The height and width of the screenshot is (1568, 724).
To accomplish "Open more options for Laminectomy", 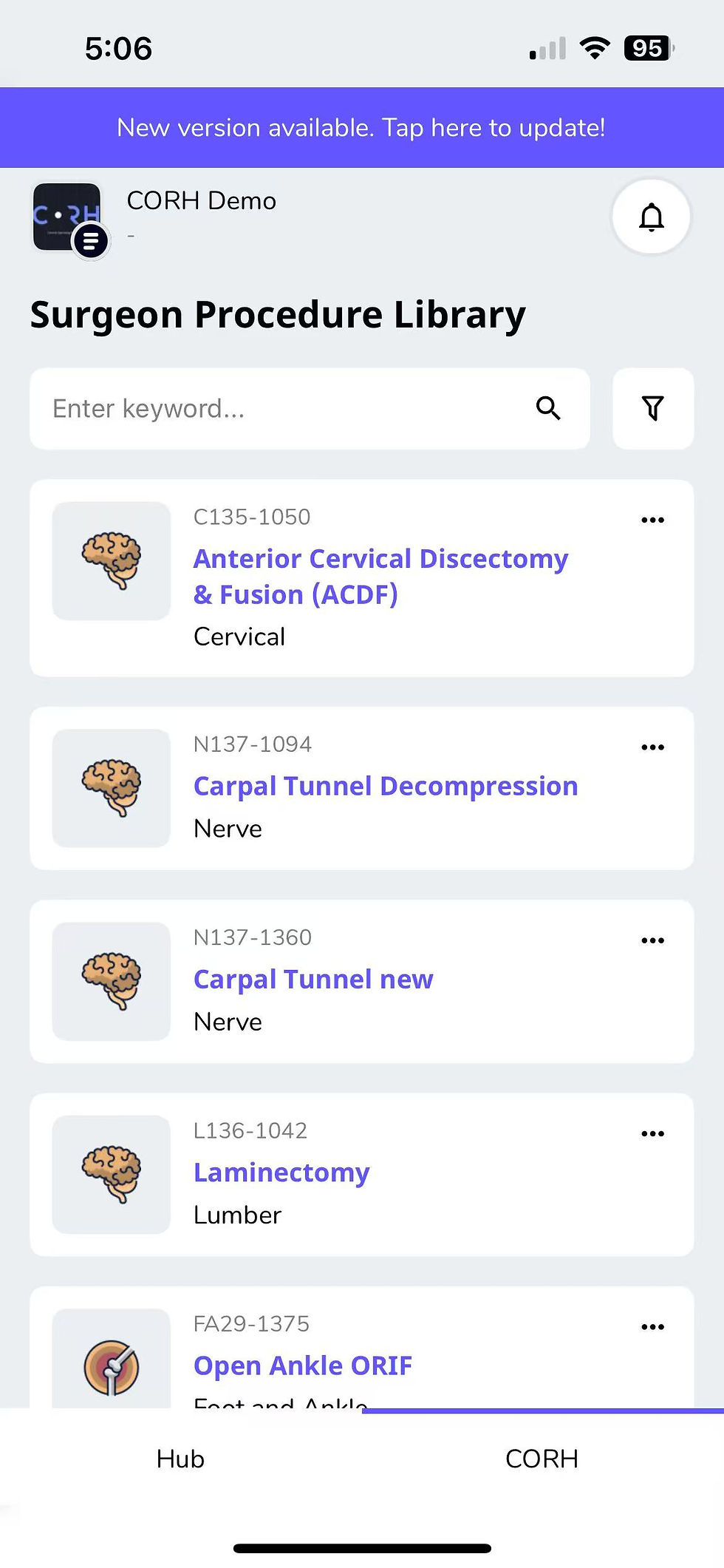I will coord(652,1133).
